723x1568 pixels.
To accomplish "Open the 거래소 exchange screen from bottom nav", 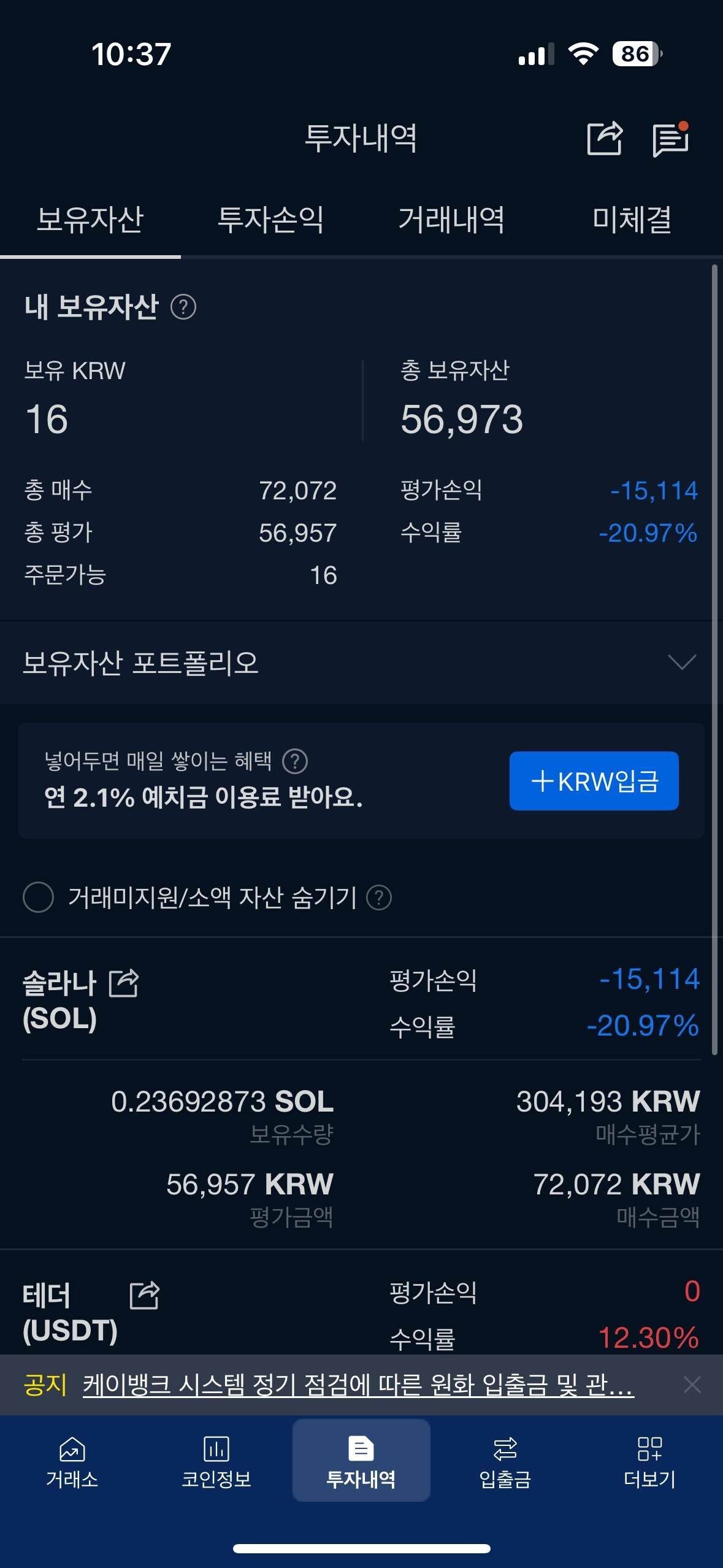I will 72,1463.
